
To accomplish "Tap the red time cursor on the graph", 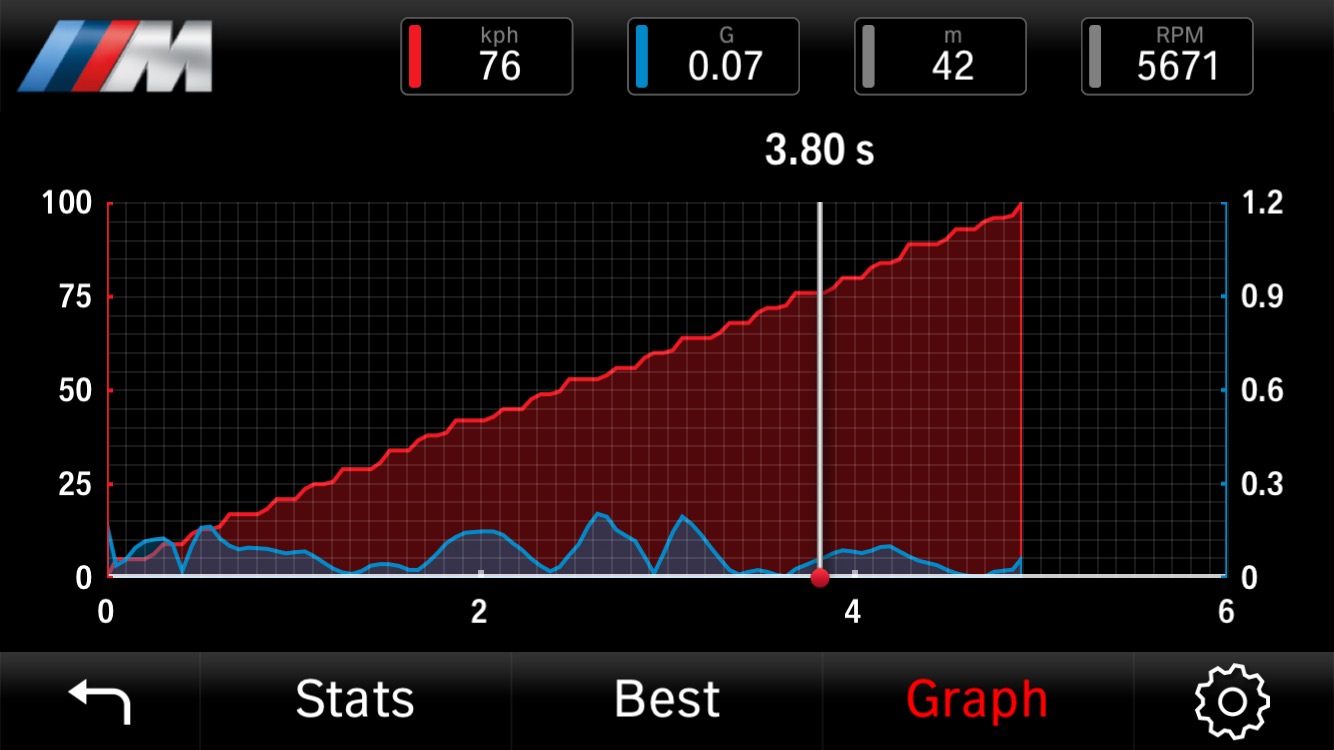I will point(820,577).
